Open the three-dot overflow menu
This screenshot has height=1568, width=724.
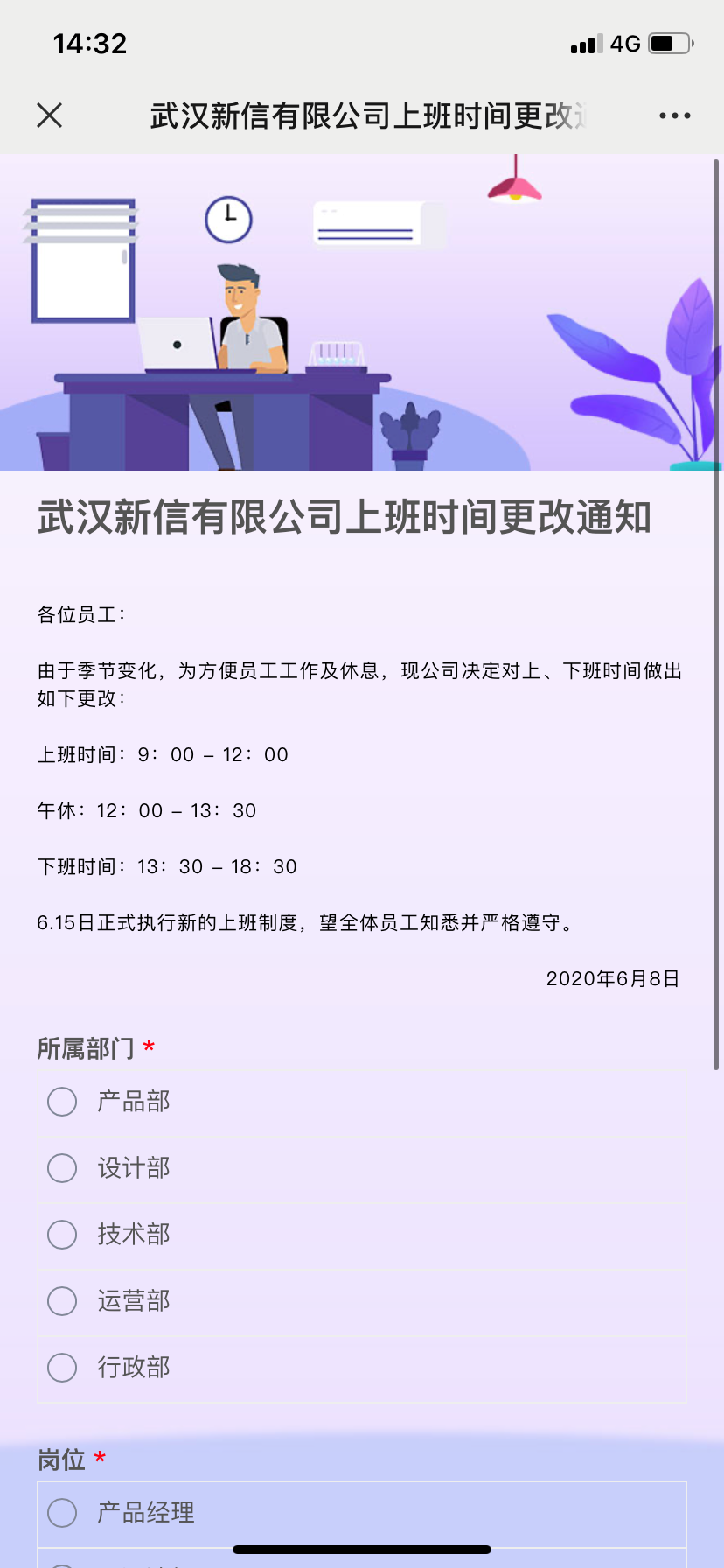674,115
